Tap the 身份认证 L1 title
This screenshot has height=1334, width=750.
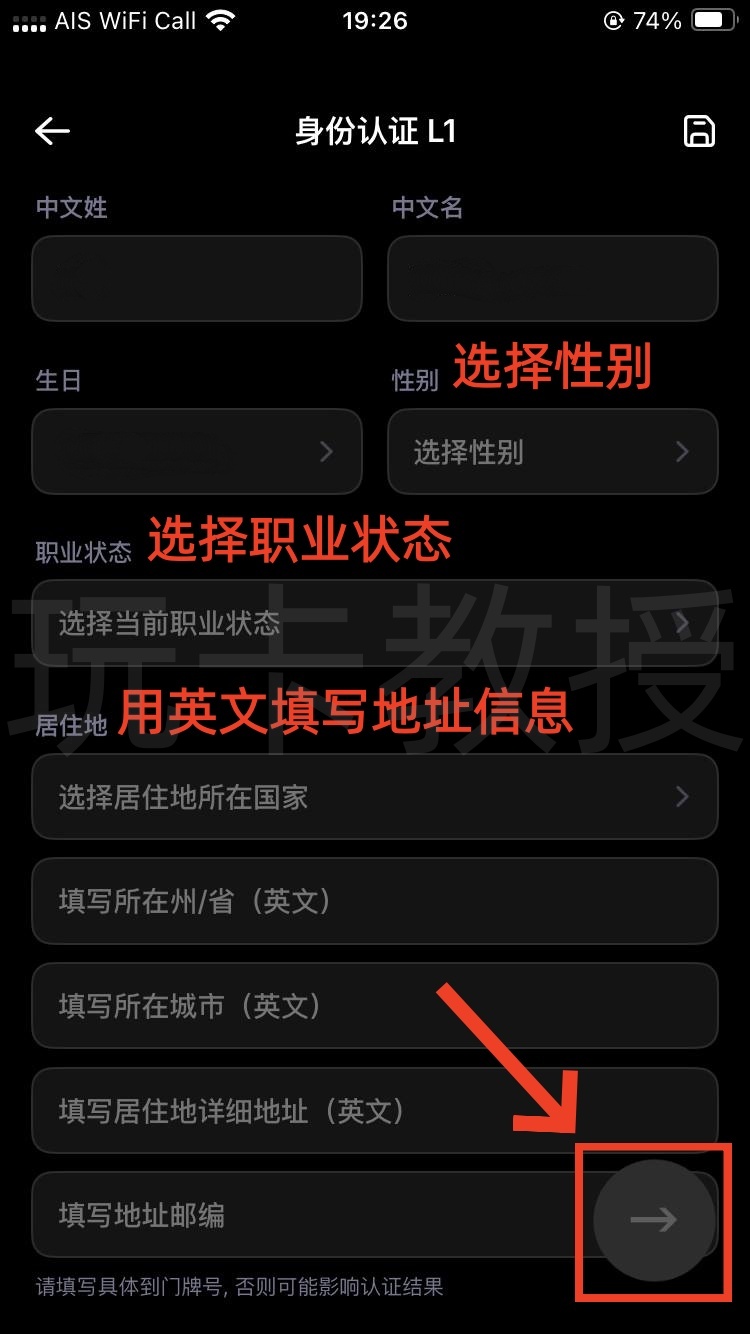[x=374, y=131]
